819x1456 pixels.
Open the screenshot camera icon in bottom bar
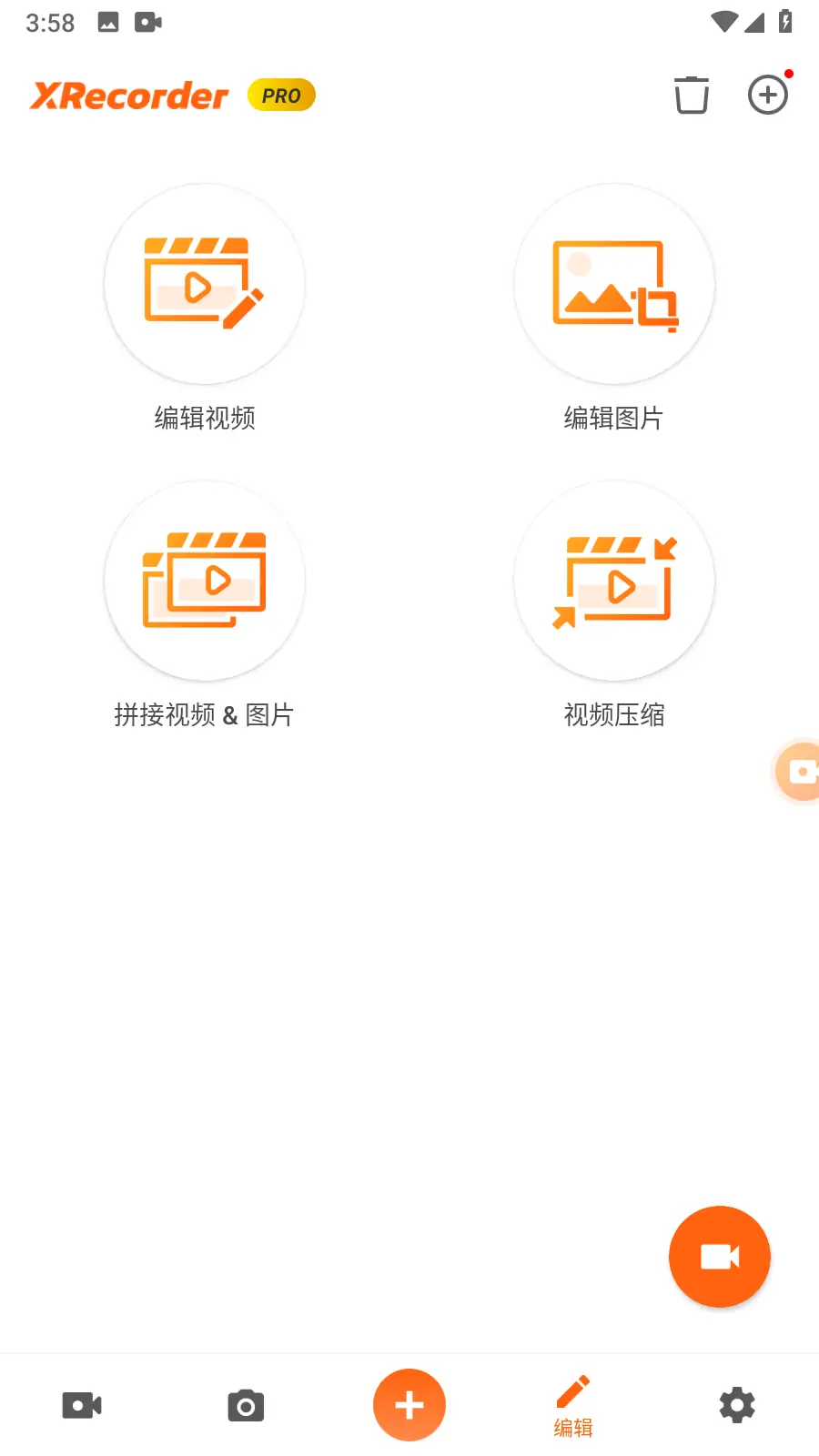[x=245, y=1405]
